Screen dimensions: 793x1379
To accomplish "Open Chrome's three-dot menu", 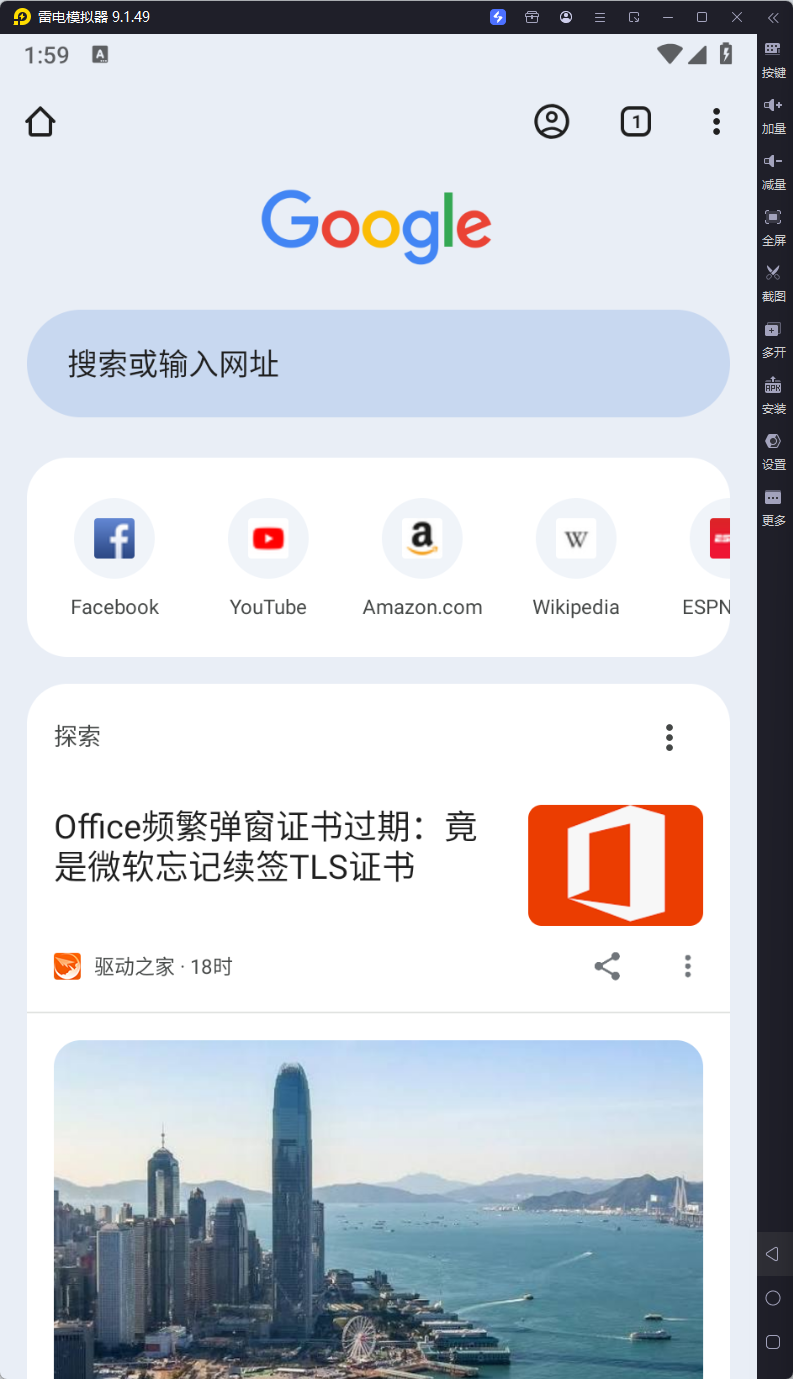I will (717, 121).
